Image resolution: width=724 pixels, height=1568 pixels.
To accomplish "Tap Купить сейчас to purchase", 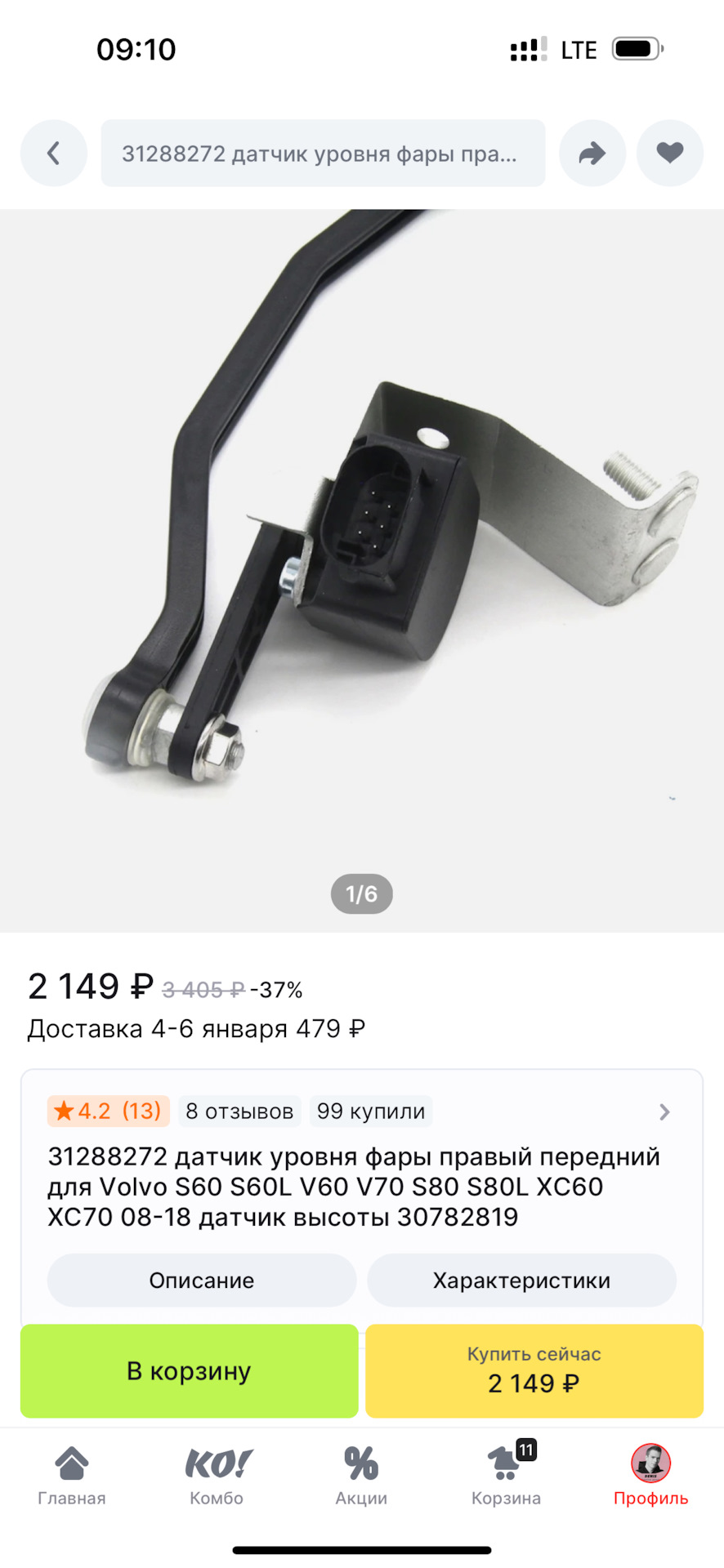I will 534,1371.
